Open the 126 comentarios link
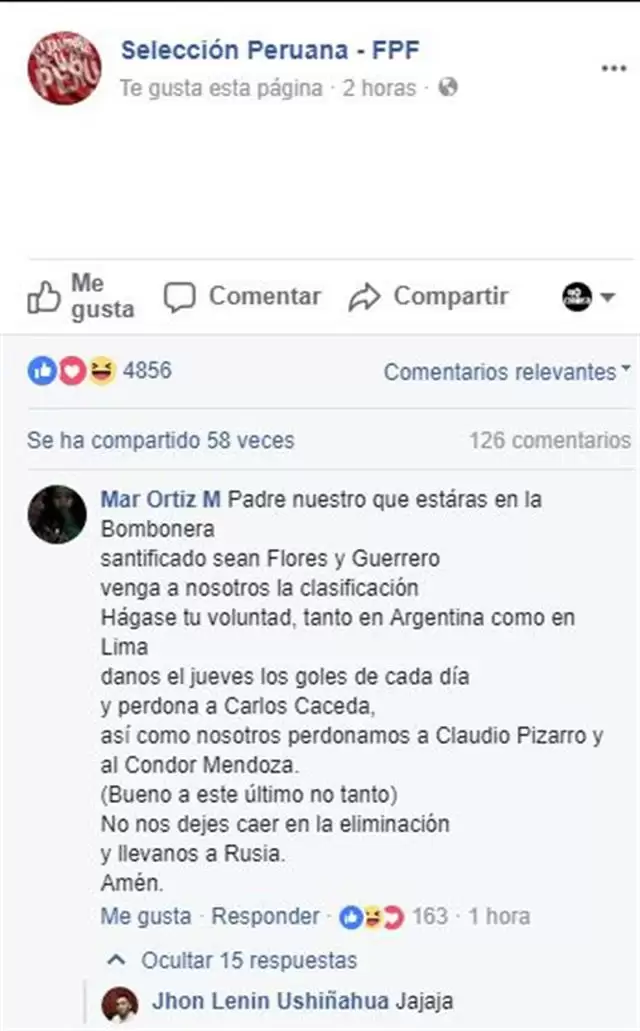The image size is (640, 1031). [549, 440]
